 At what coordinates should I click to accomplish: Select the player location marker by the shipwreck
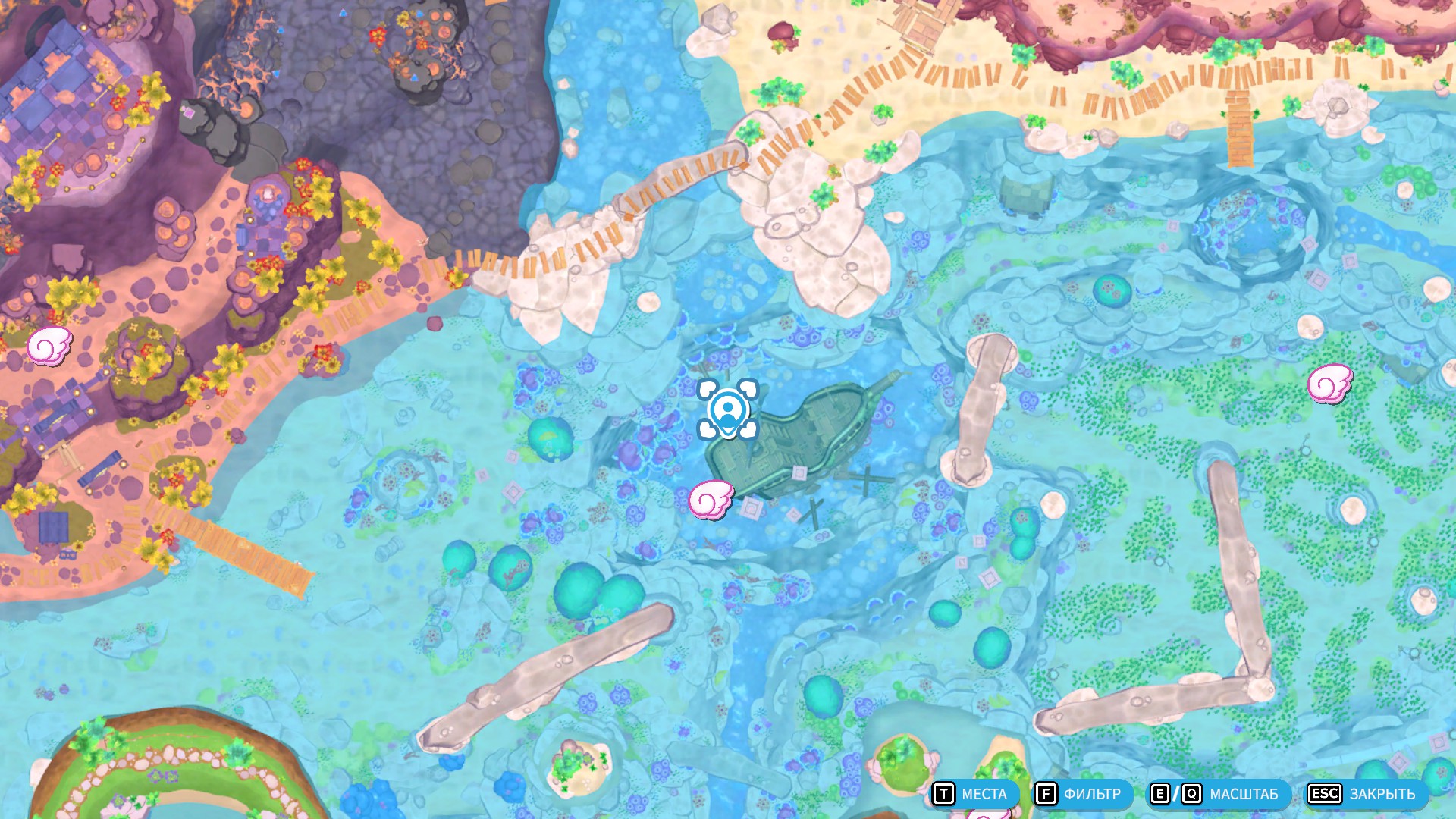point(727,410)
